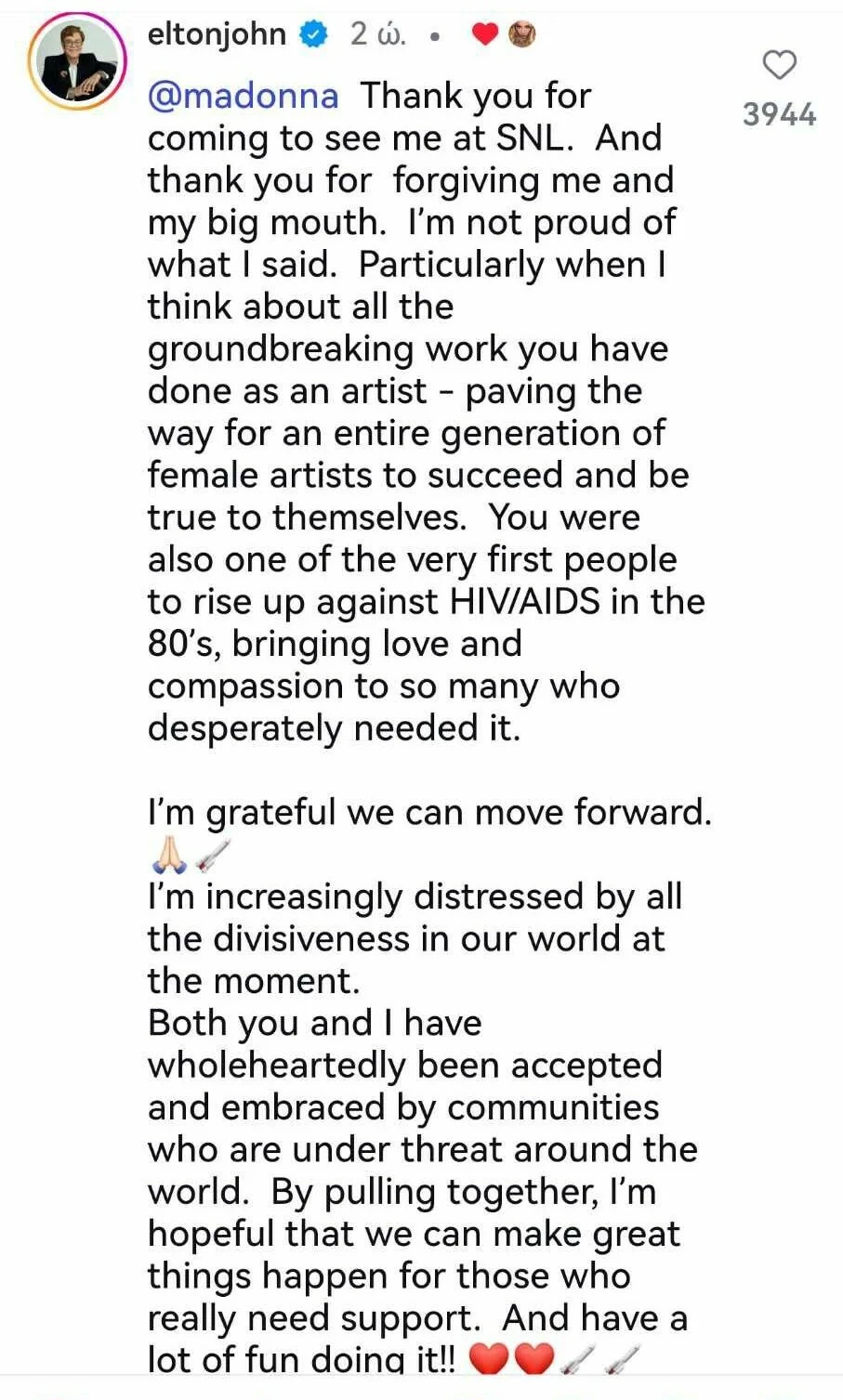
Task: Like Elton John's comment with the heart
Action: 779,66
